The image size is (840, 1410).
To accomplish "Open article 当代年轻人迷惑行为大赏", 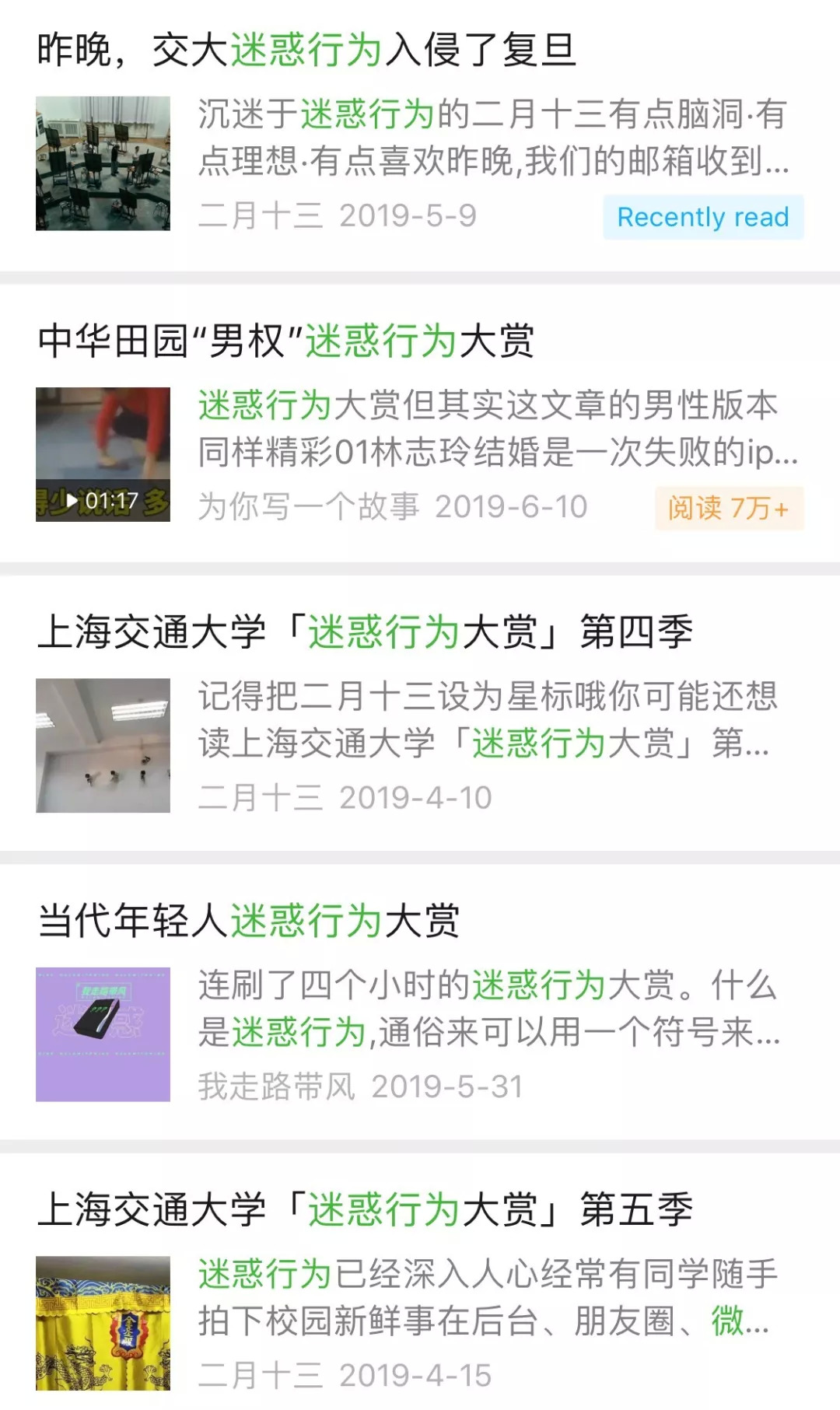I will tap(249, 922).
